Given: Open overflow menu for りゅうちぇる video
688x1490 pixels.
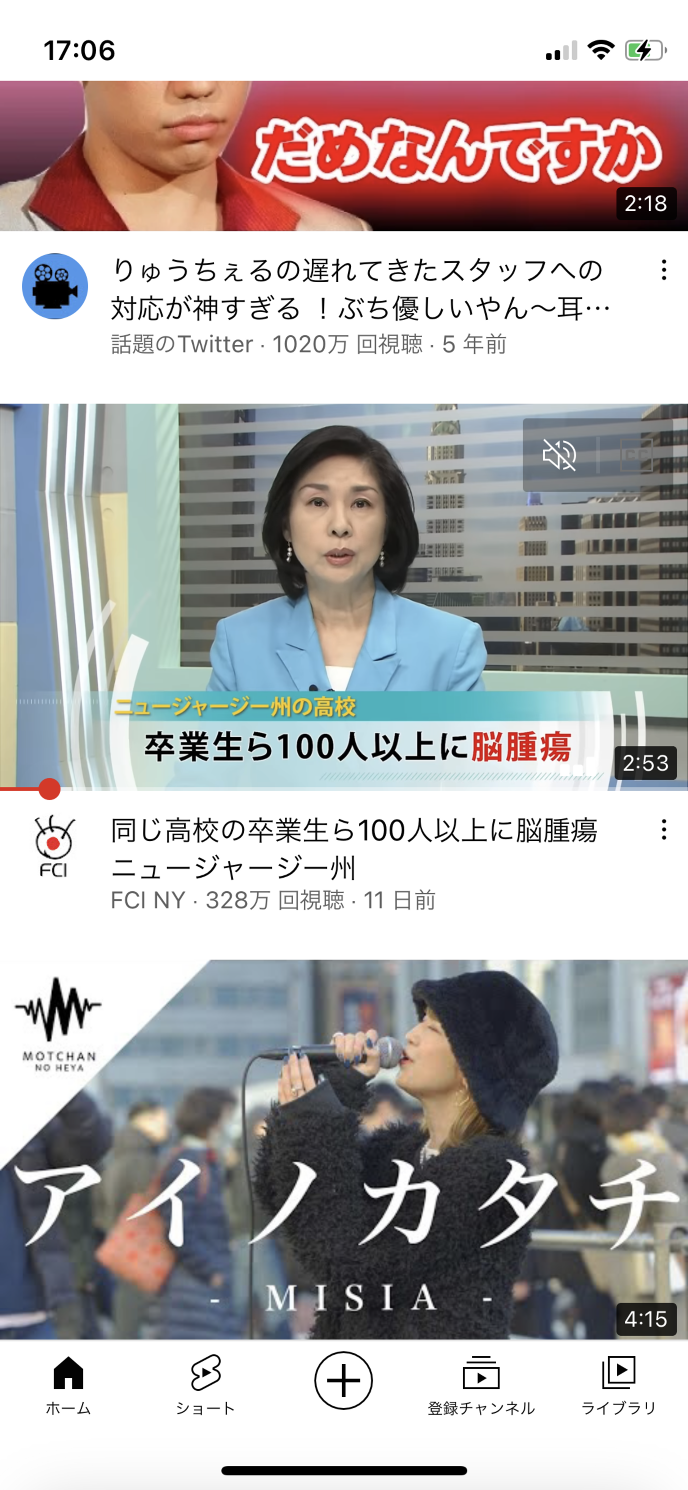Looking at the screenshot, I should point(664,270).
